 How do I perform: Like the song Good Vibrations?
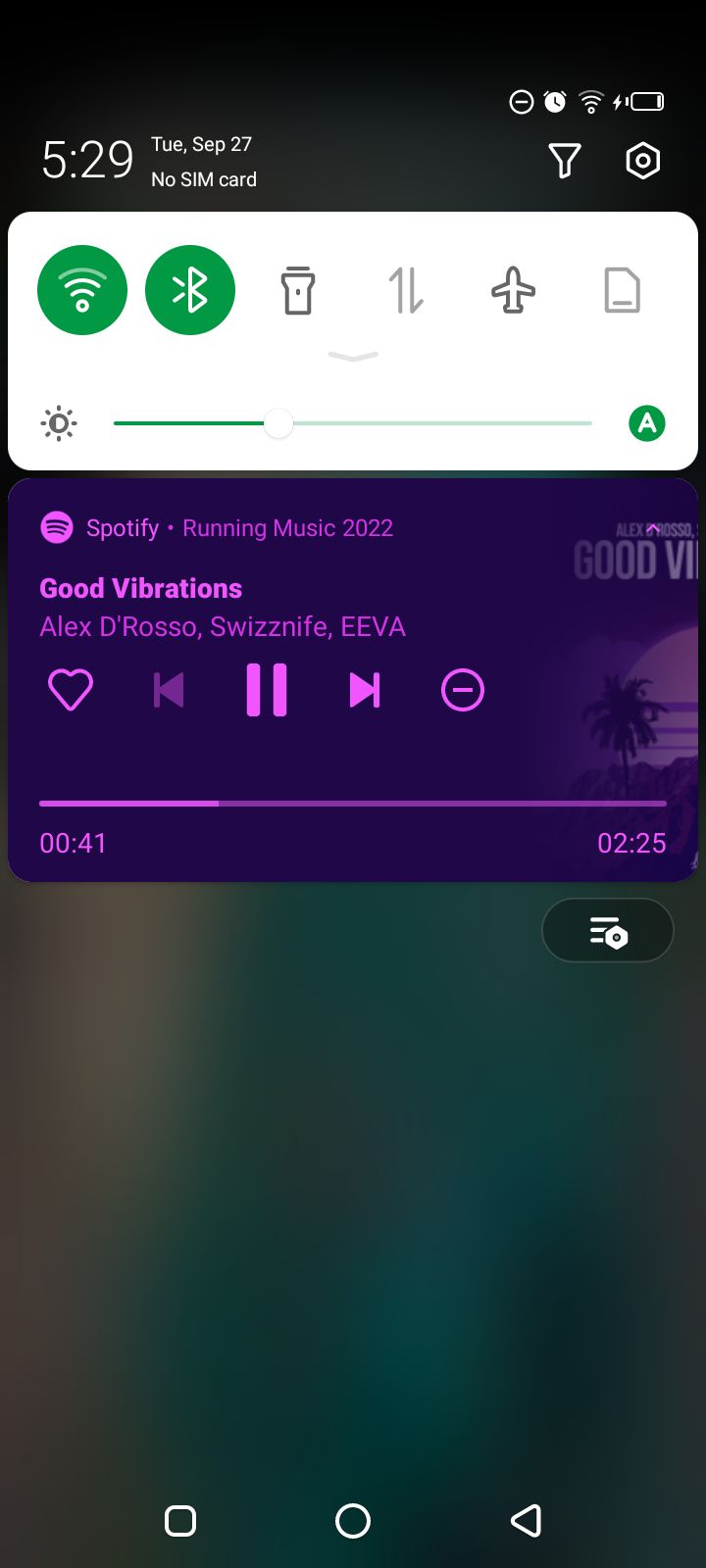pyautogui.click(x=71, y=690)
